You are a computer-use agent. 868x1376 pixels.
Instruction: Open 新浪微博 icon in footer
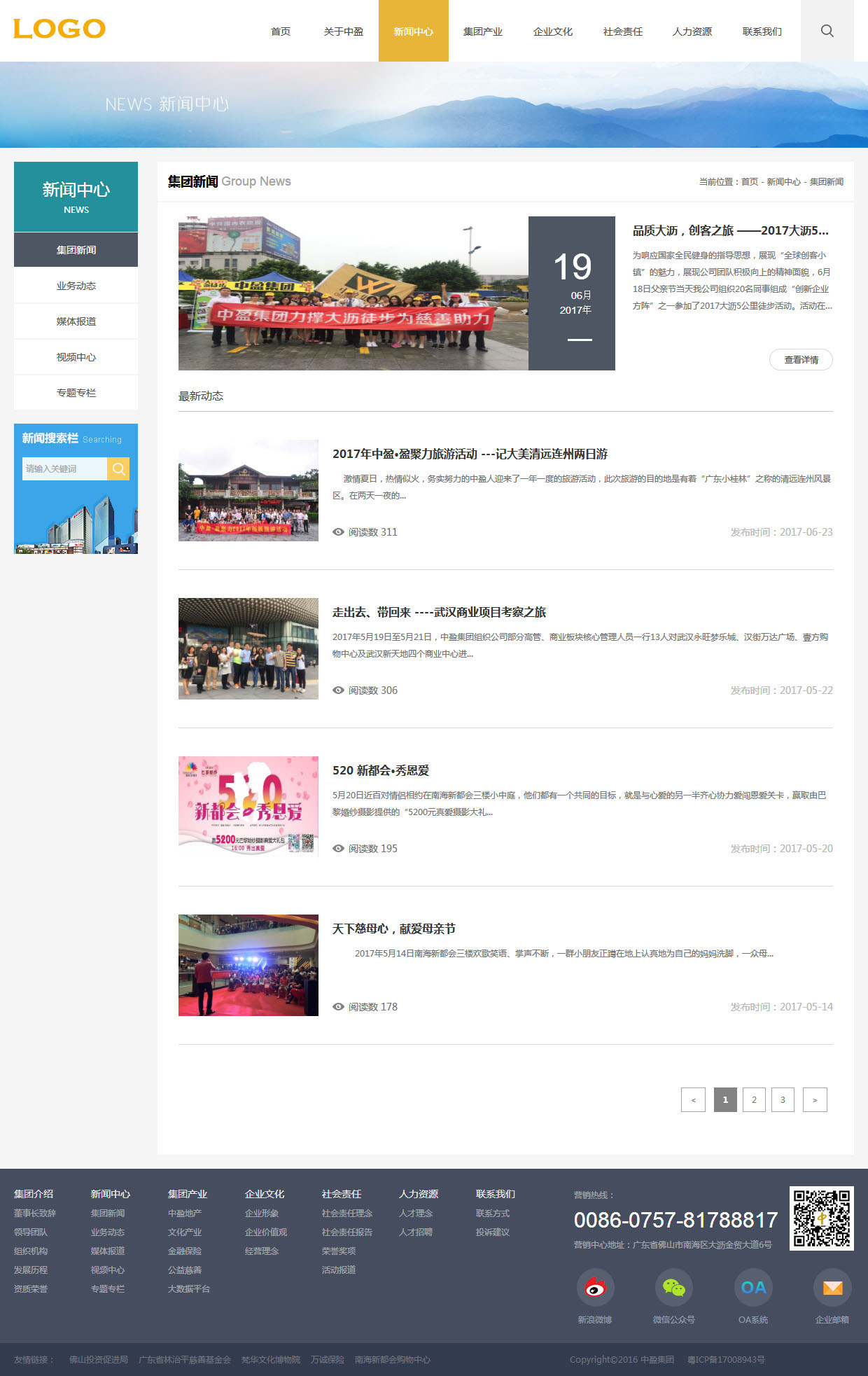(x=595, y=1288)
